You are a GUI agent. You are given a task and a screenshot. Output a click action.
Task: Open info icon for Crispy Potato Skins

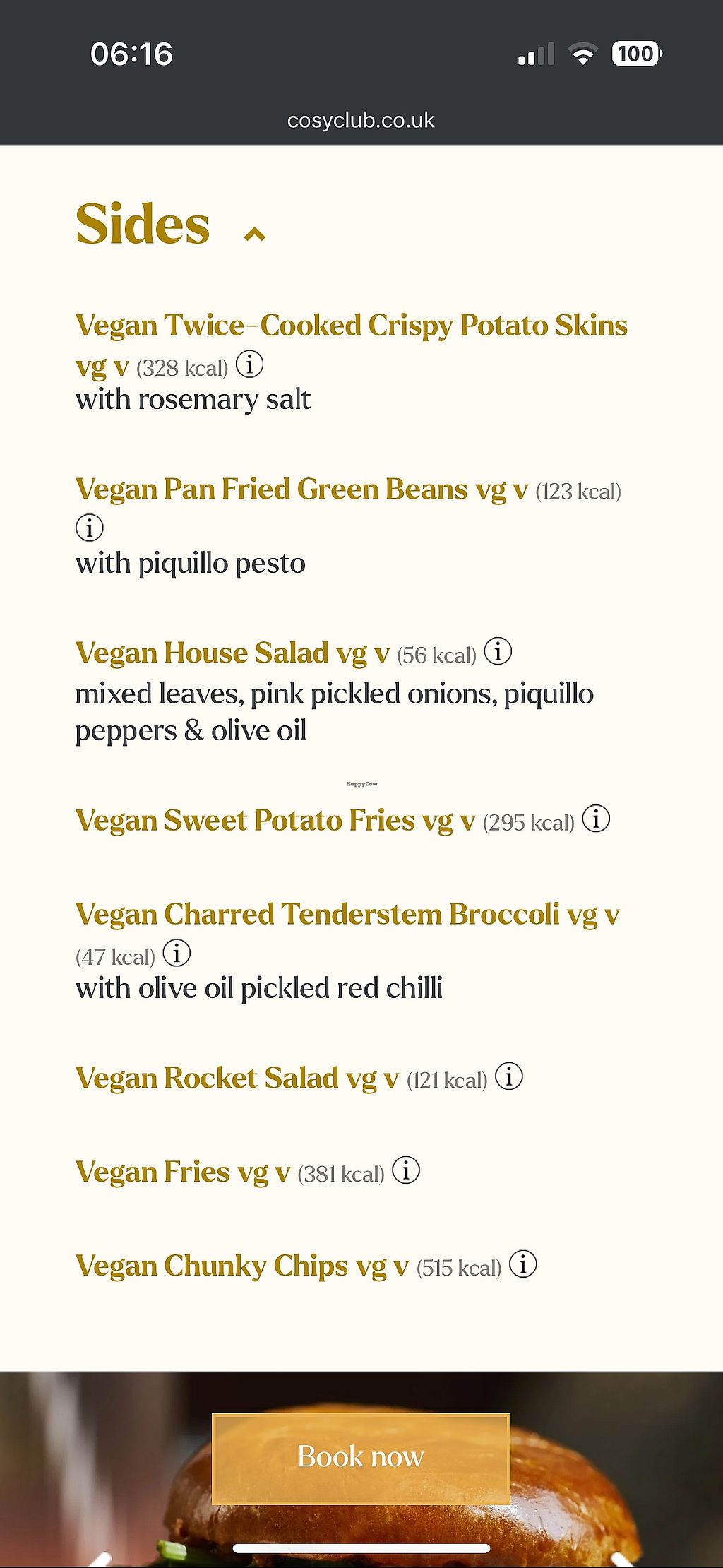coord(249,364)
